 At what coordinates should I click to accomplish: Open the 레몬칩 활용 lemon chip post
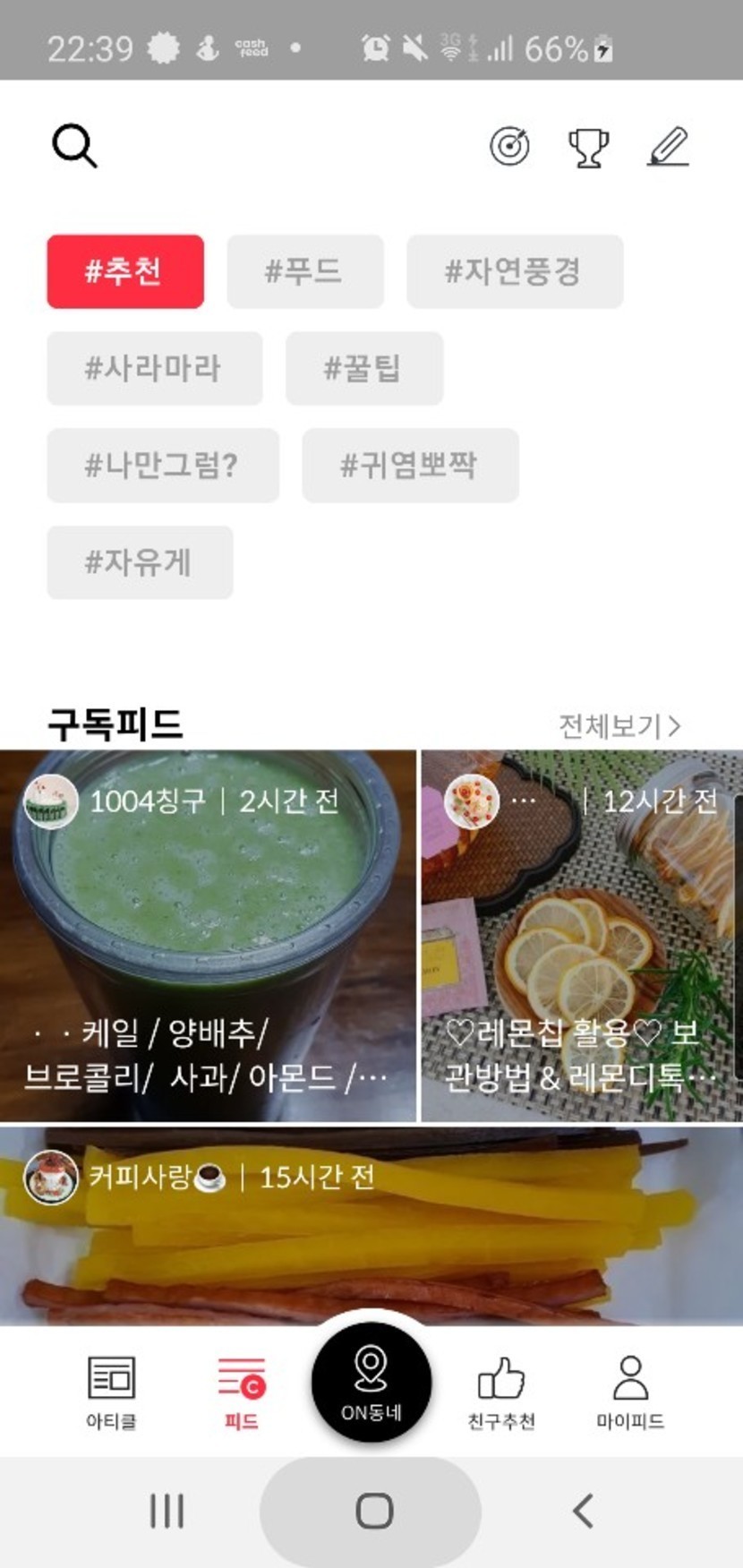tap(582, 936)
